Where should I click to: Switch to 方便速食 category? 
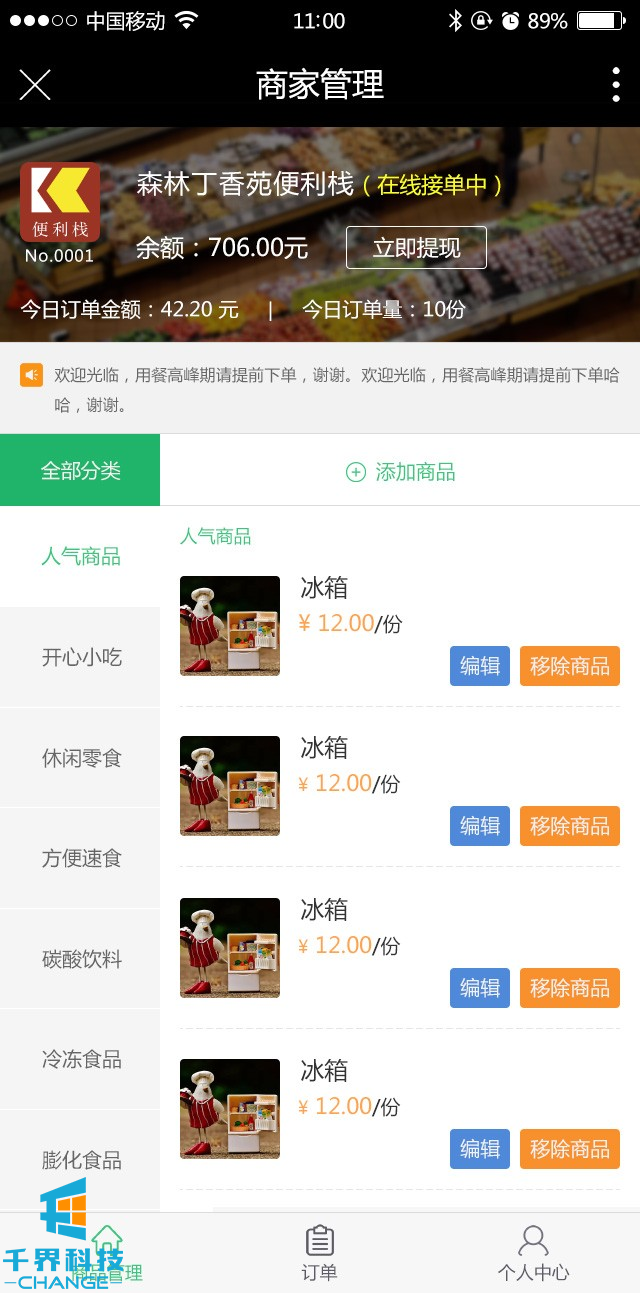[80, 858]
